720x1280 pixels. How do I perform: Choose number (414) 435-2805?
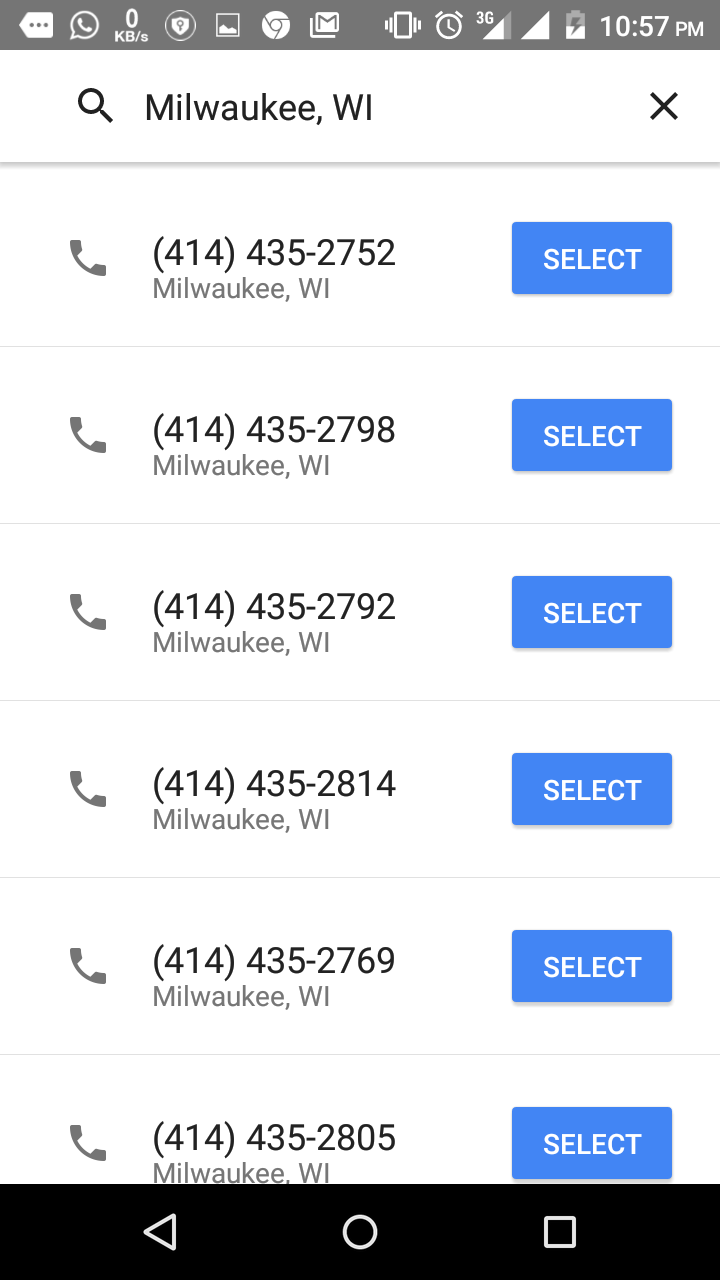pyautogui.click(x=591, y=1143)
